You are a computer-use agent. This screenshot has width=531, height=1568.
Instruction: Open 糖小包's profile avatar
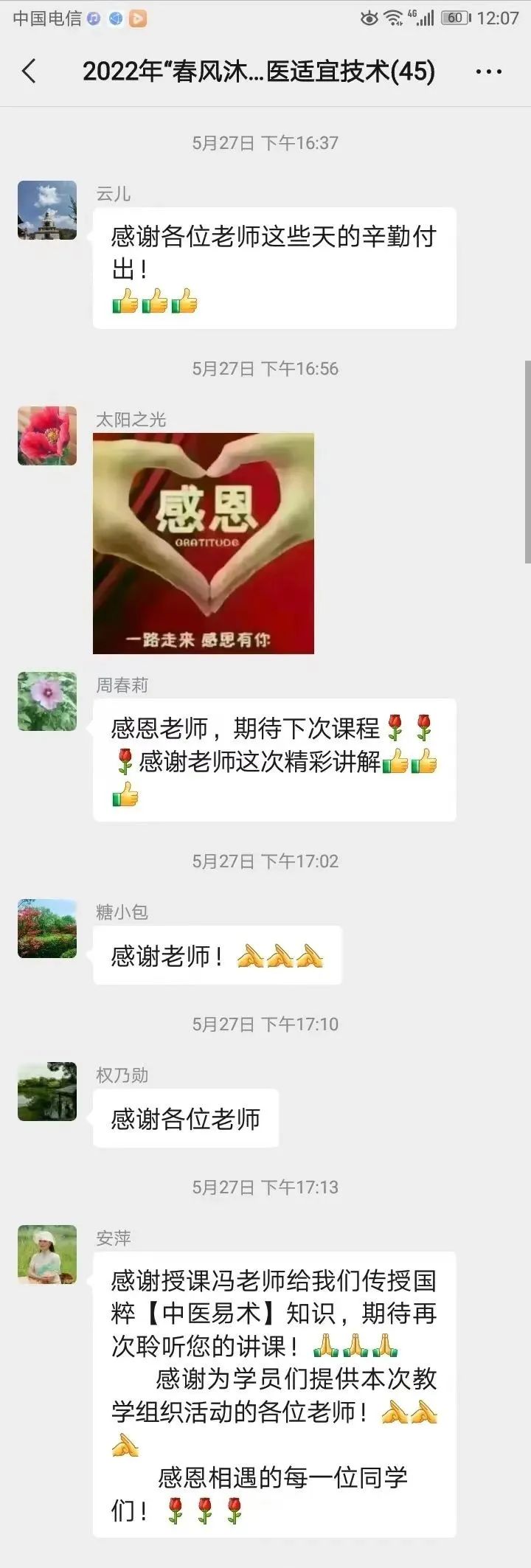(47, 929)
